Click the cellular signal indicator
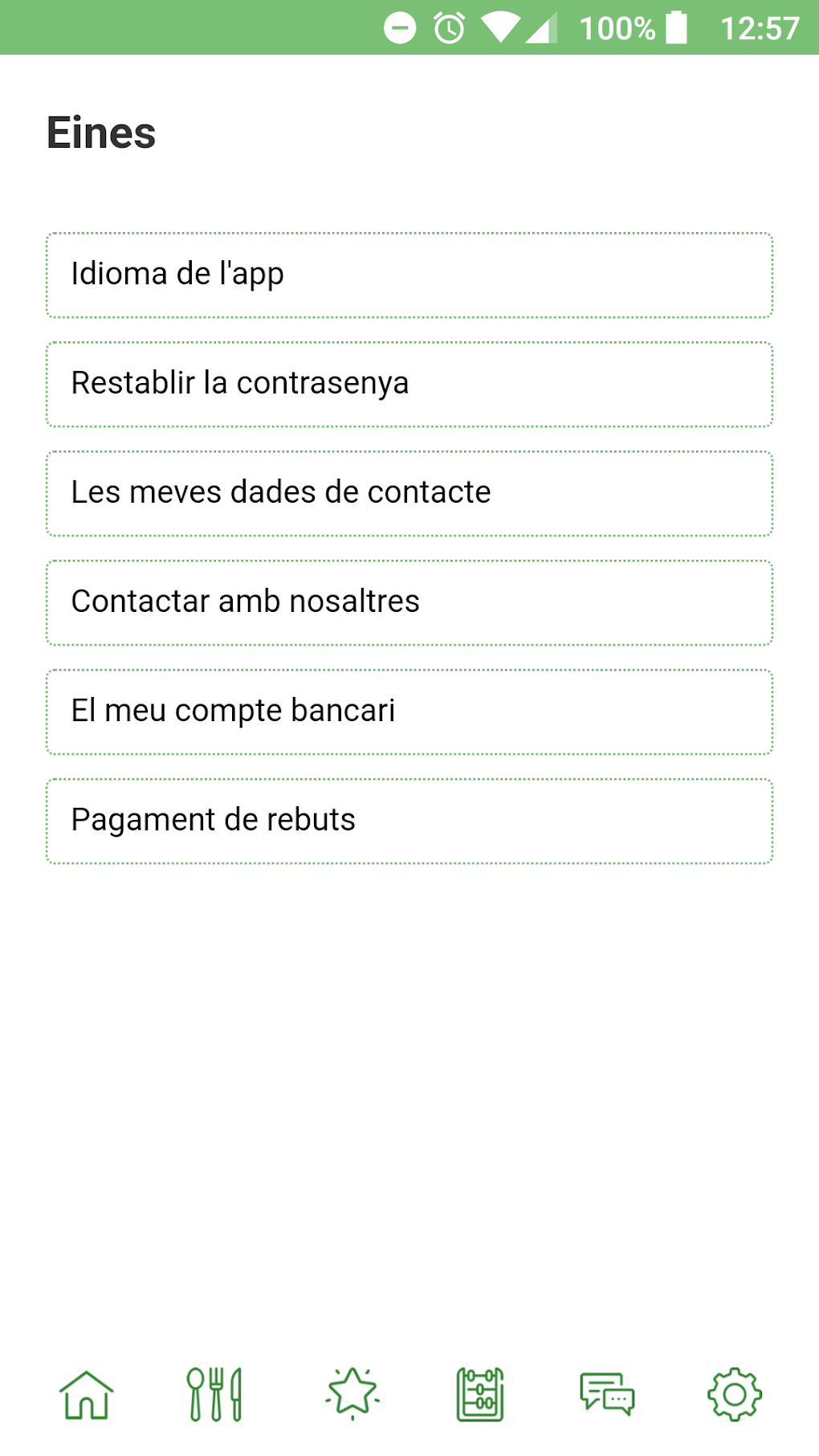The width and height of the screenshot is (819, 1456). [x=541, y=29]
